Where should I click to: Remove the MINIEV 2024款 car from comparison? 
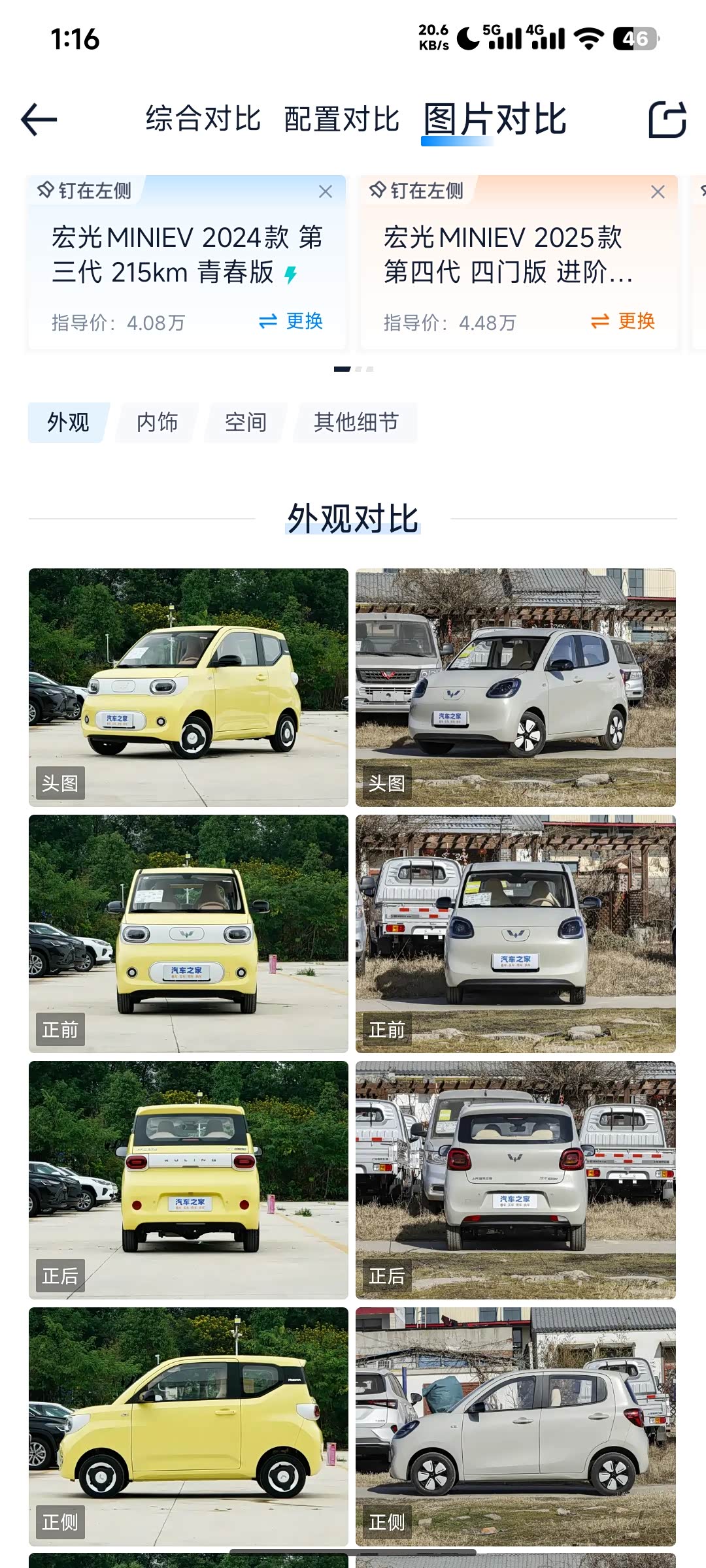[326, 191]
